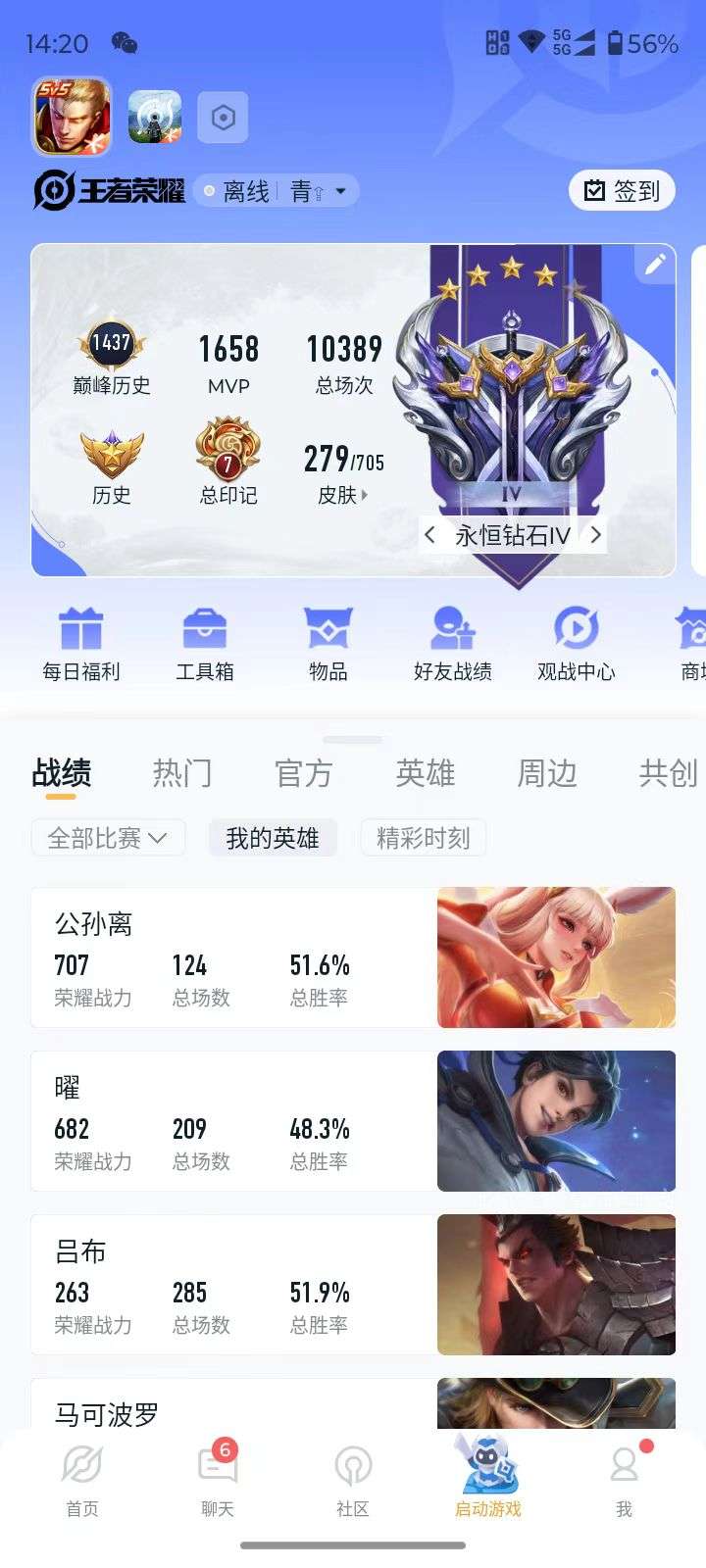Viewport: 706px width, 1568px height.
Task: Tap the 启动游戏 robot icon
Action: click(x=486, y=1460)
